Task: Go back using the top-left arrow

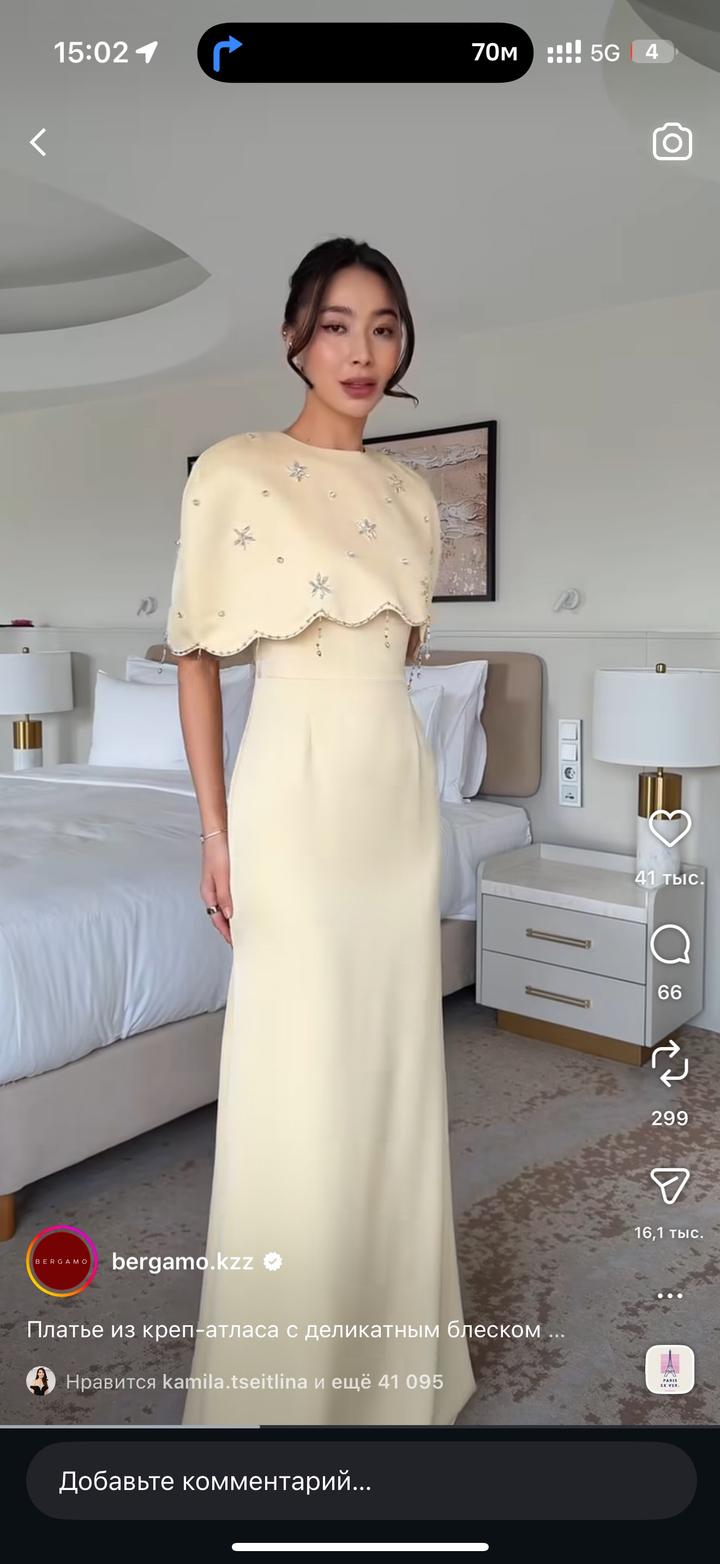Action: (38, 143)
